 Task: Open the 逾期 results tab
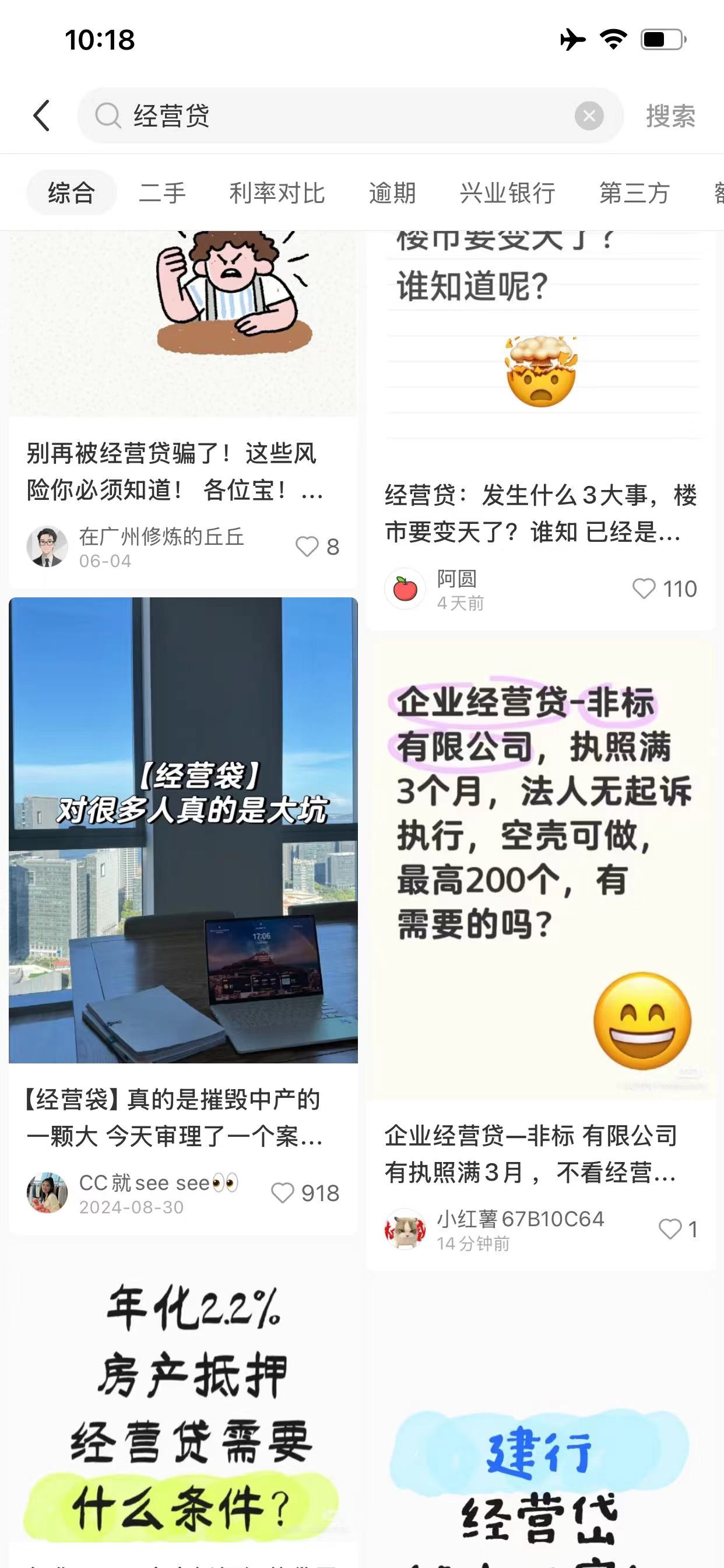pyautogui.click(x=392, y=192)
